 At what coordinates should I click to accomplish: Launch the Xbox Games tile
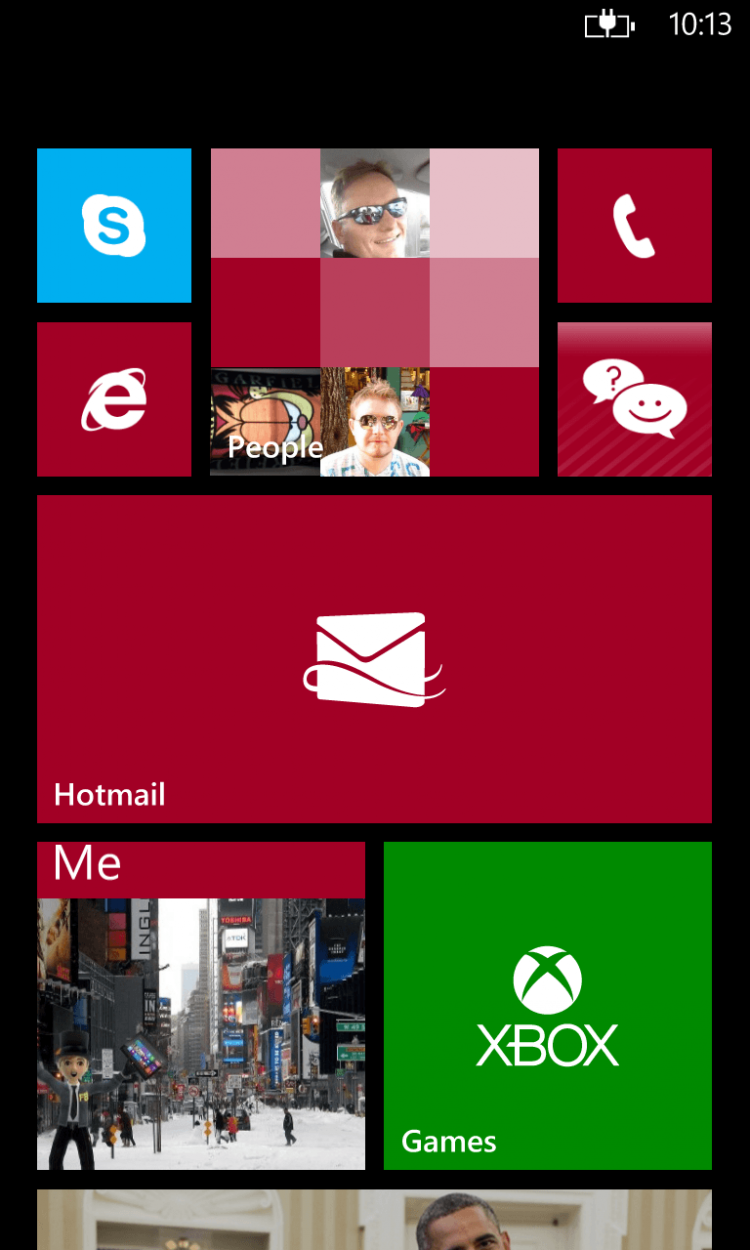click(x=547, y=1005)
